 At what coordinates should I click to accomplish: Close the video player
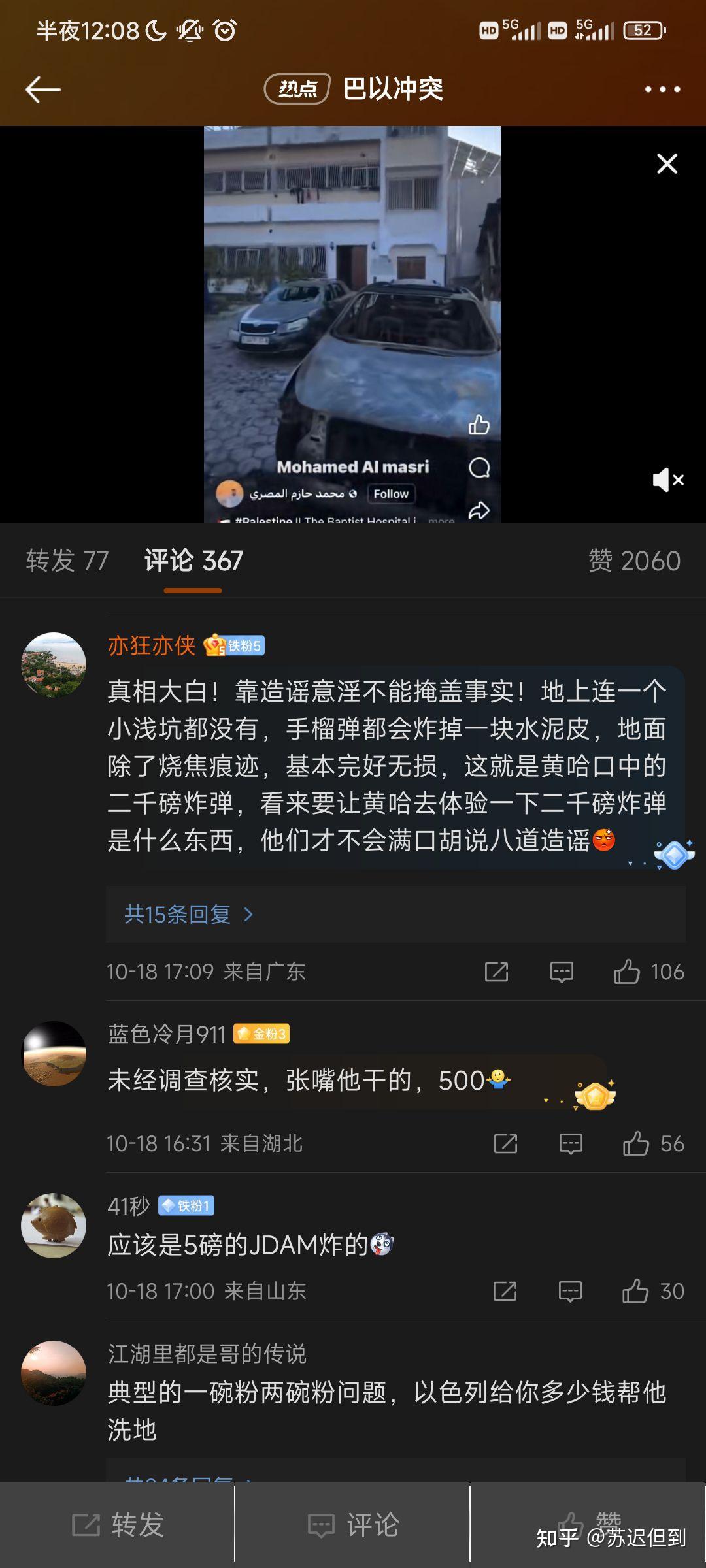pos(667,164)
